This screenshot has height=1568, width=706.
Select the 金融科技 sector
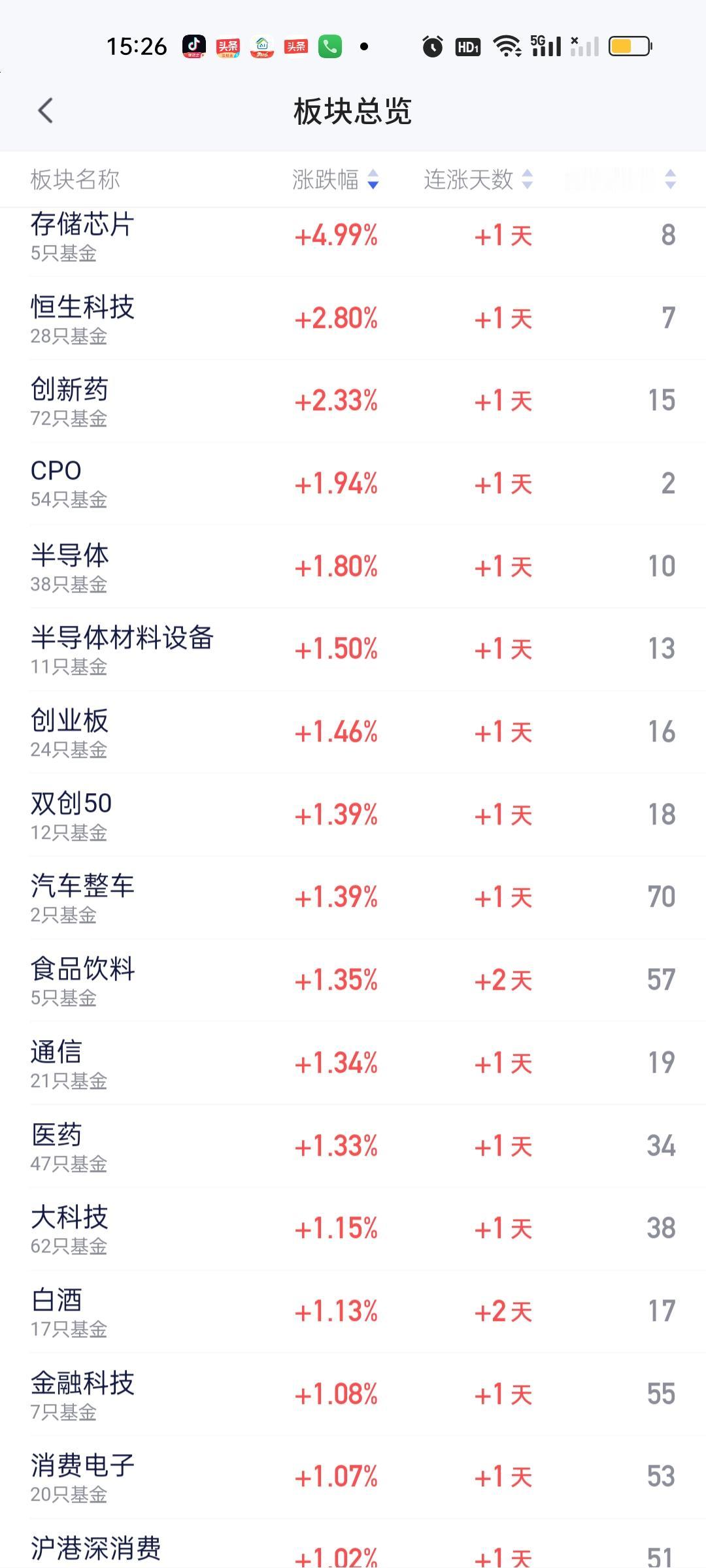coord(353,1394)
